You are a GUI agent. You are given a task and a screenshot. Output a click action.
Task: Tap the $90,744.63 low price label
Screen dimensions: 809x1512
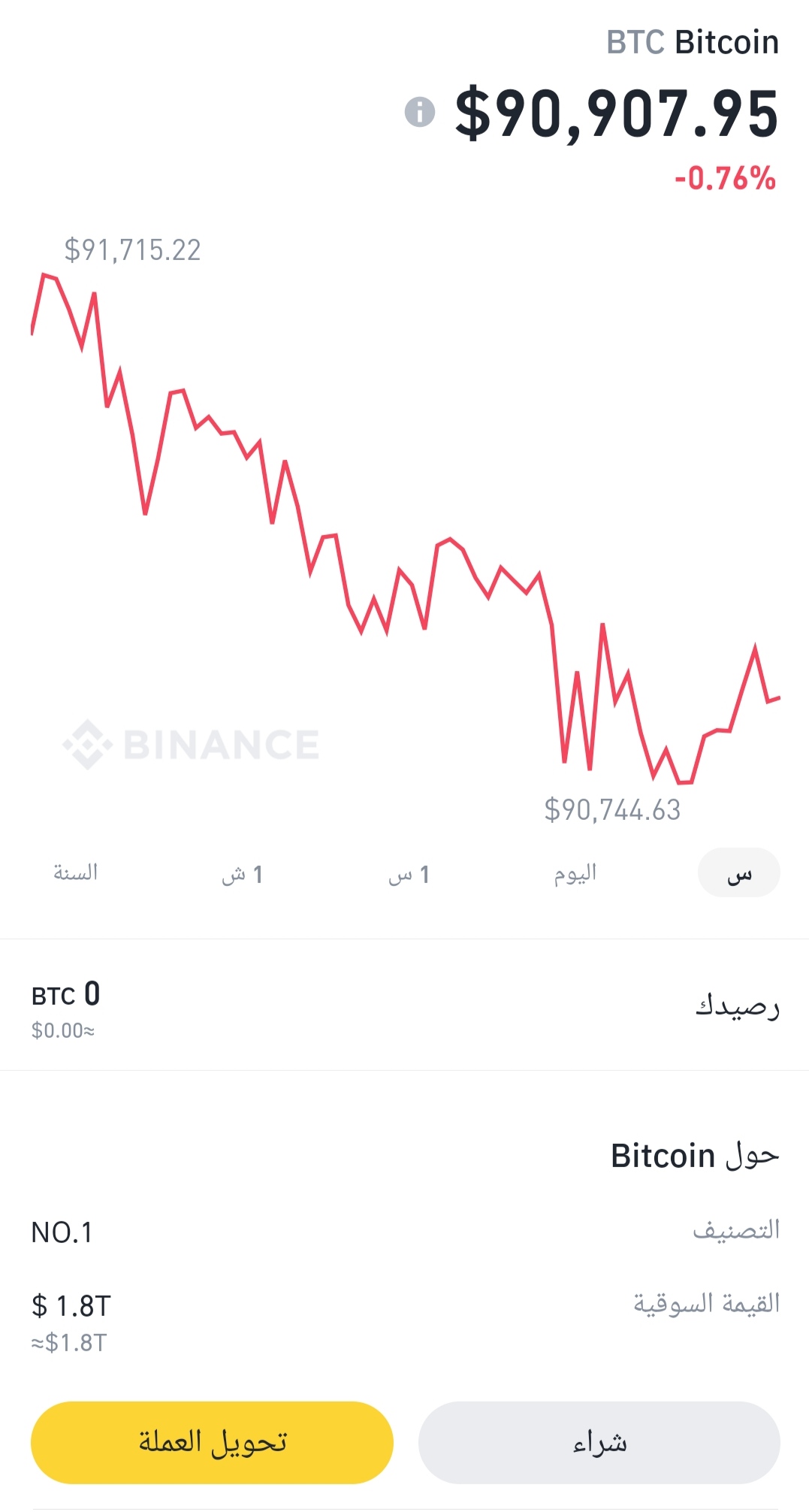(612, 810)
